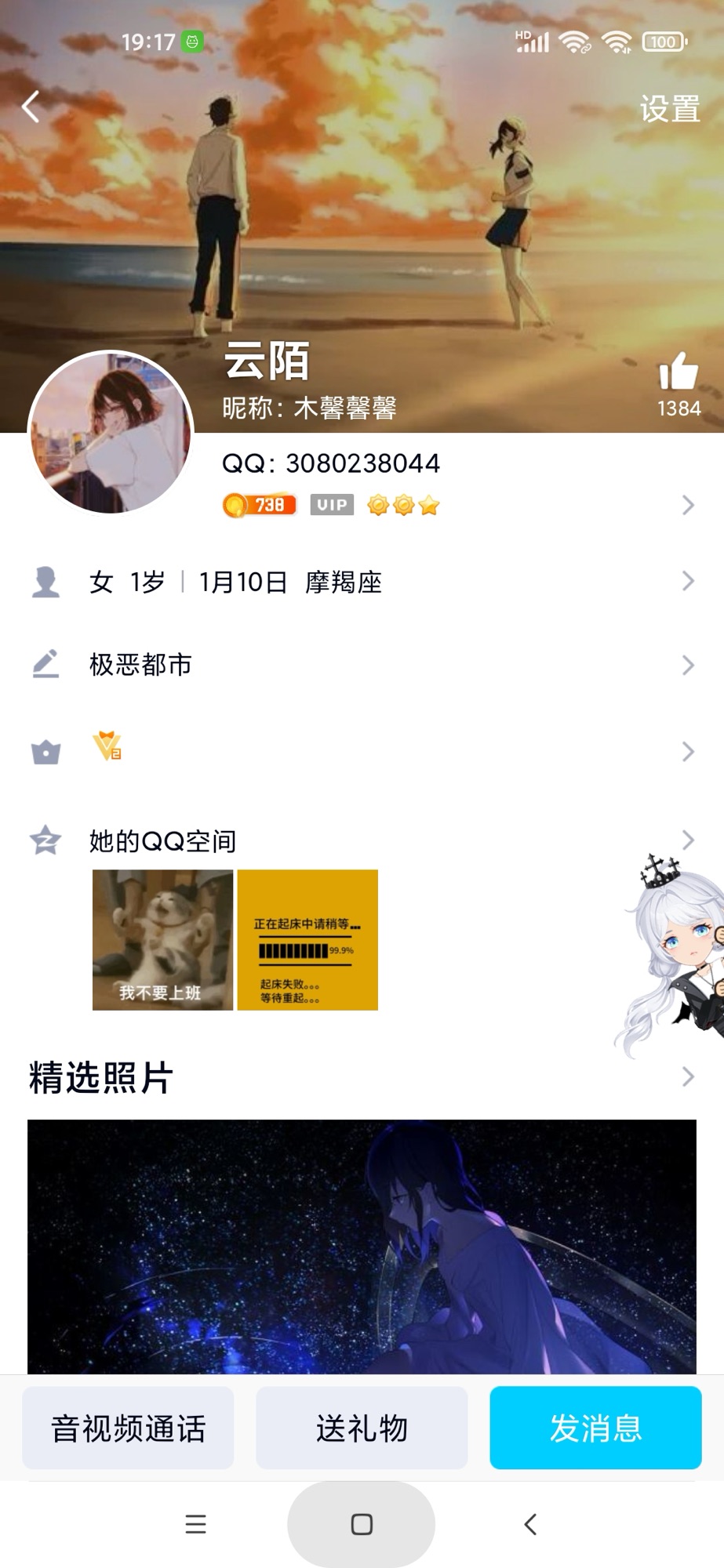Image resolution: width=724 pixels, height=1568 pixels.
Task: Open the starry night featured photo
Action: tap(361, 1245)
